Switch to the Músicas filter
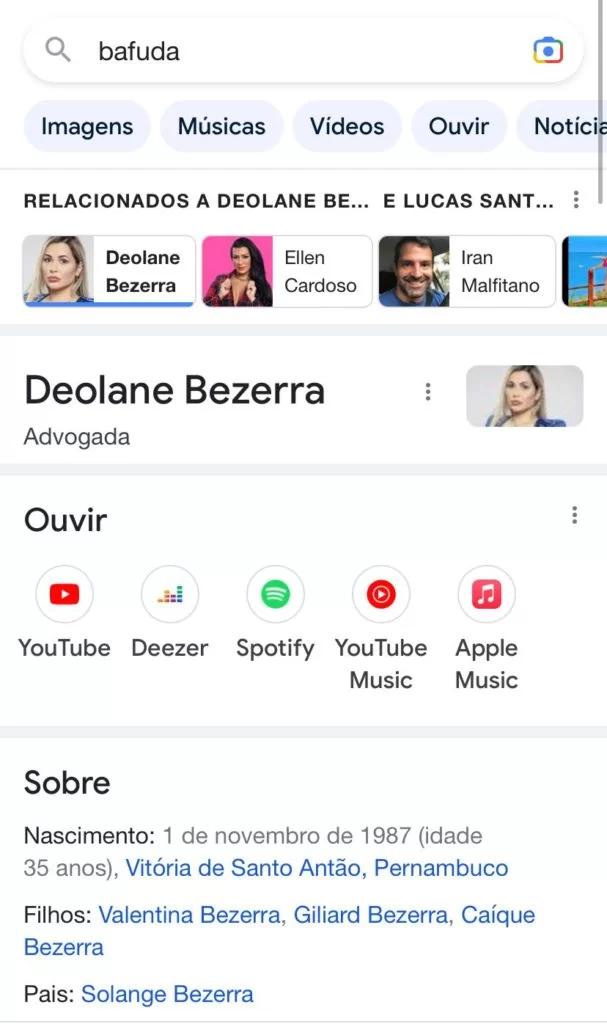The image size is (607, 1024). tap(222, 127)
